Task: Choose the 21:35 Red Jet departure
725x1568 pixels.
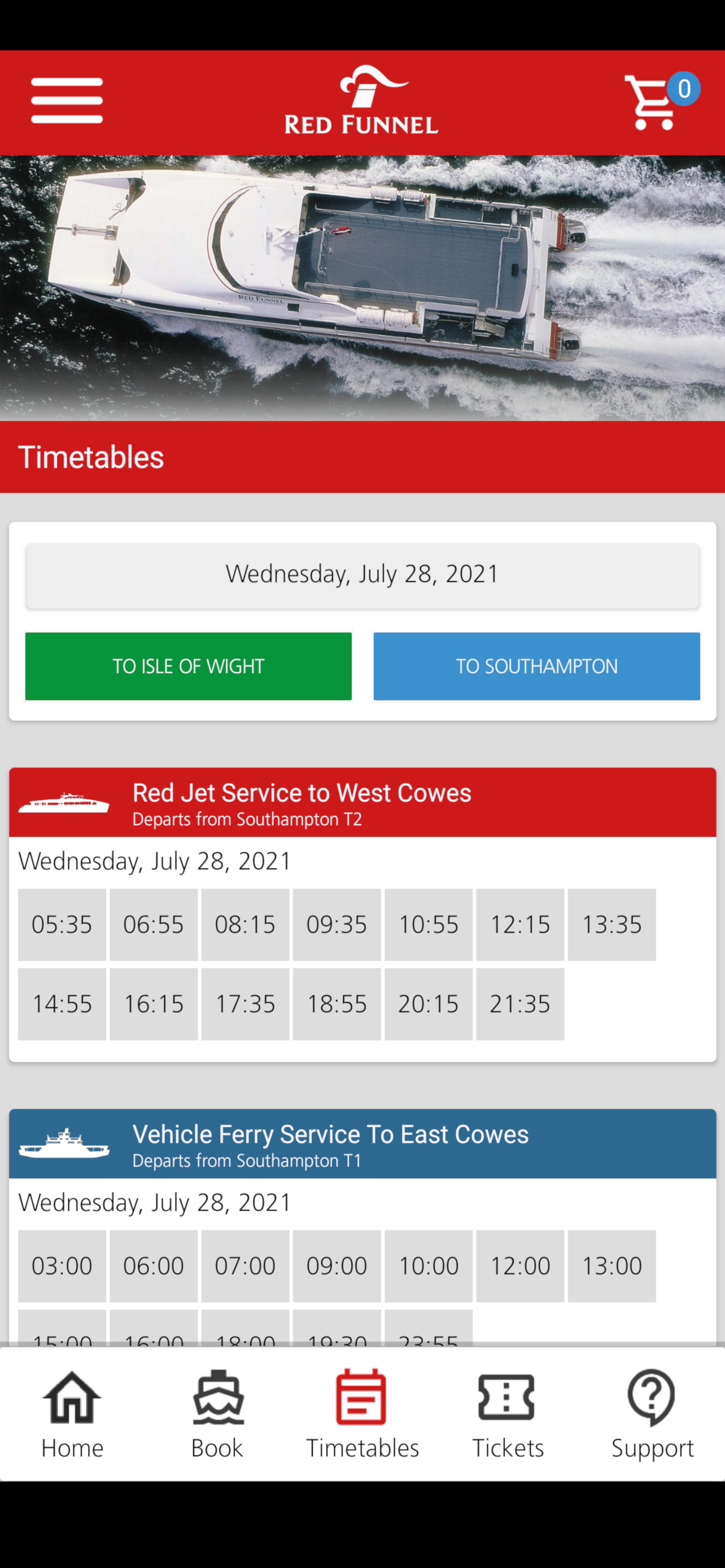Action: point(520,1004)
